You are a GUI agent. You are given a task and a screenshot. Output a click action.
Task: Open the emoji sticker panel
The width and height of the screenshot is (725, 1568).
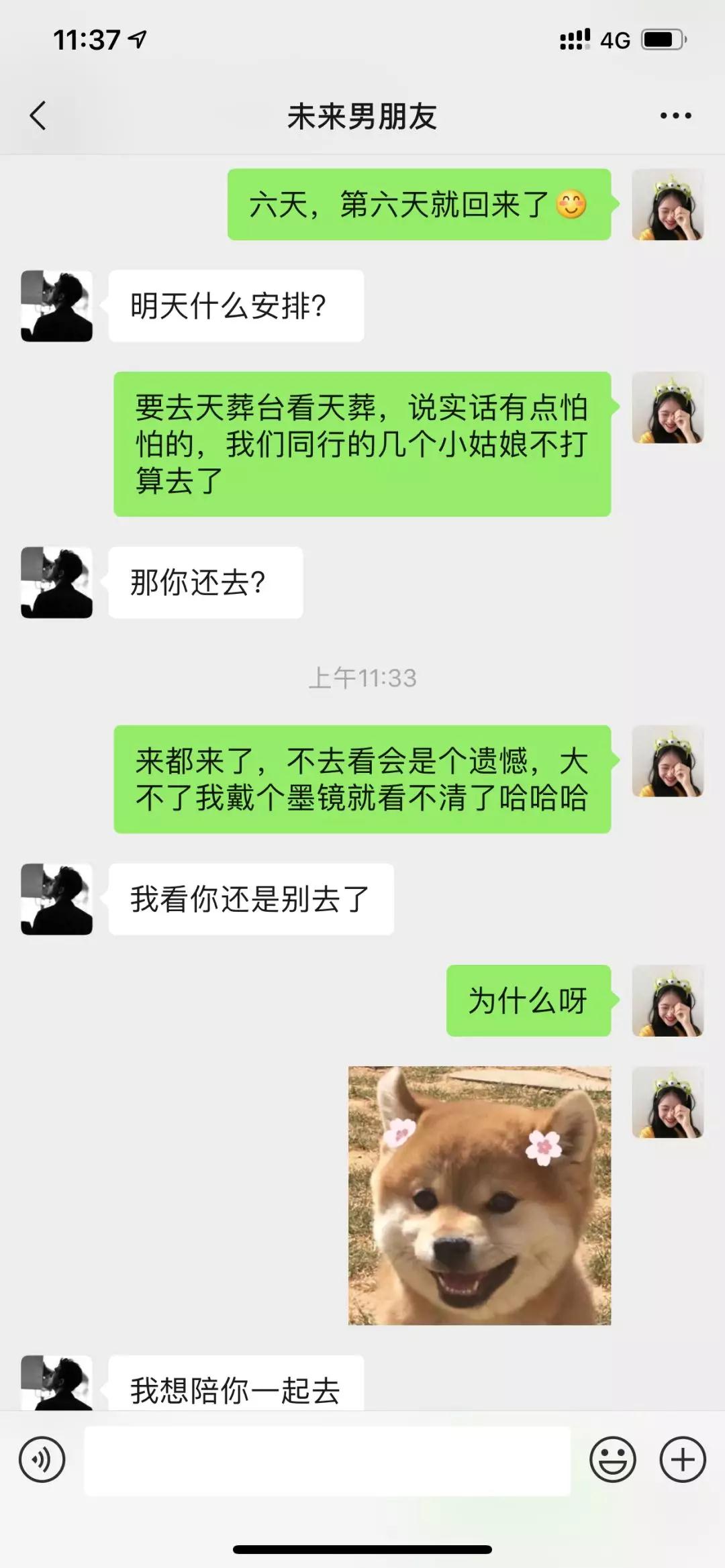tap(612, 1459)
